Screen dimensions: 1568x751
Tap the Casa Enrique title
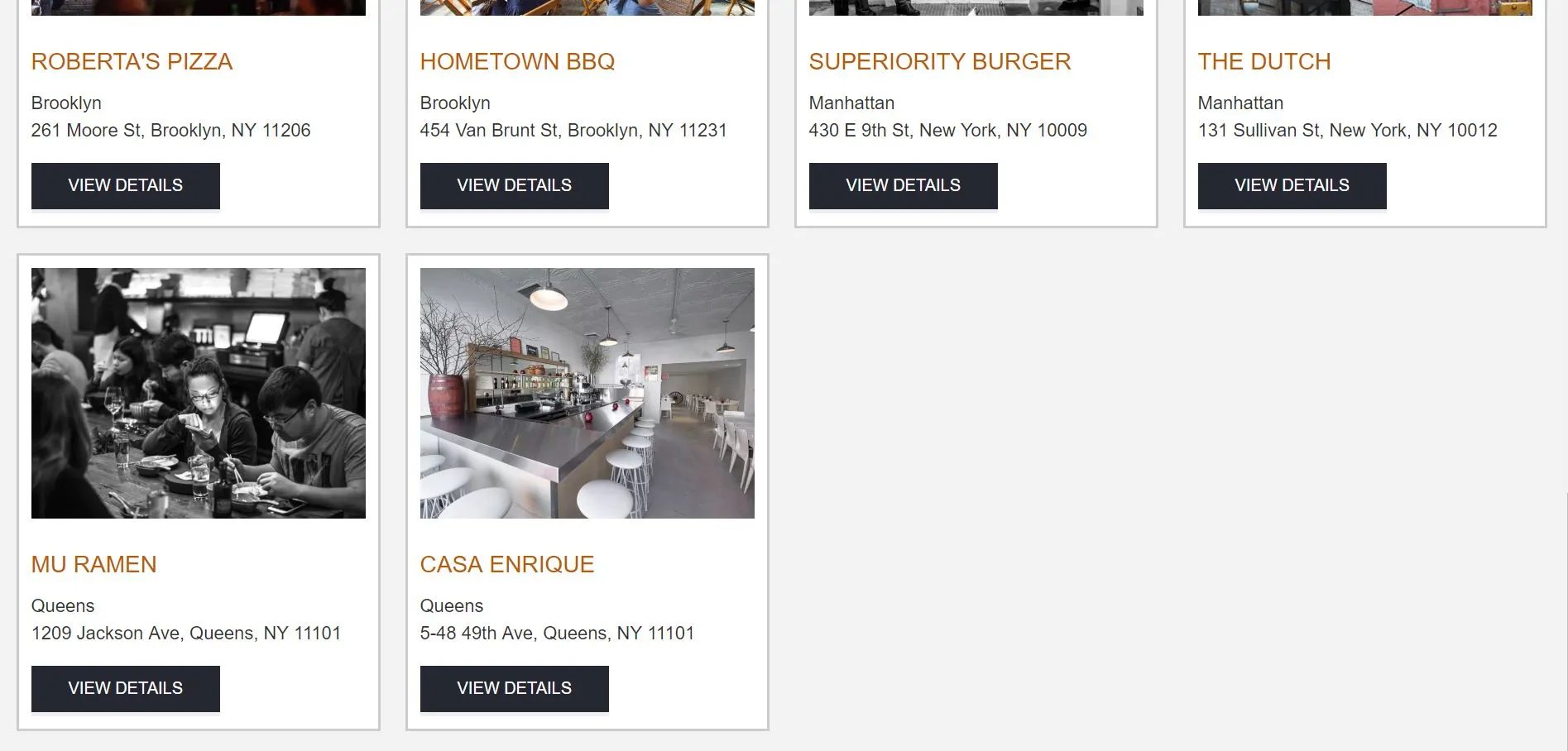(x=506, y=565)
